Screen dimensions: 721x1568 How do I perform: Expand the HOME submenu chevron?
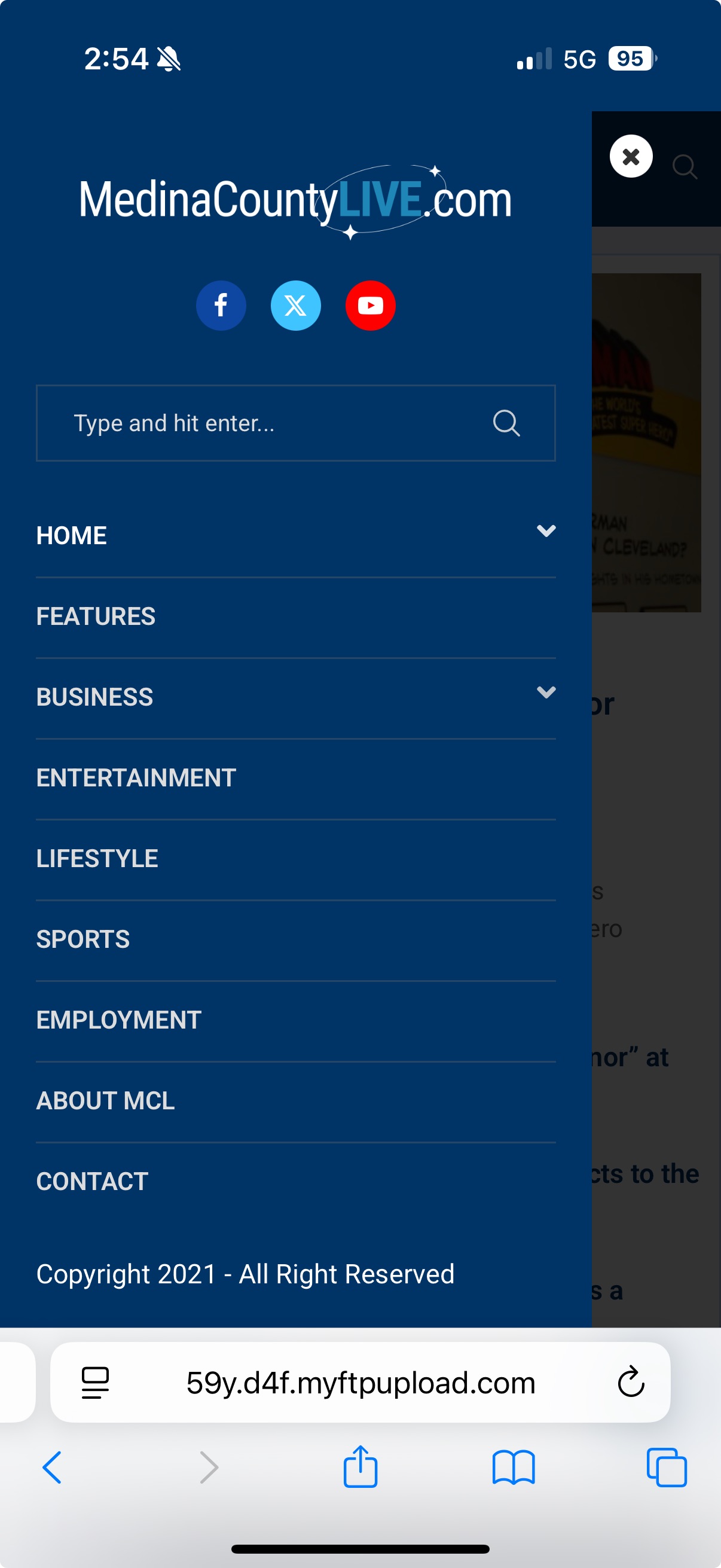coord(546,531)
